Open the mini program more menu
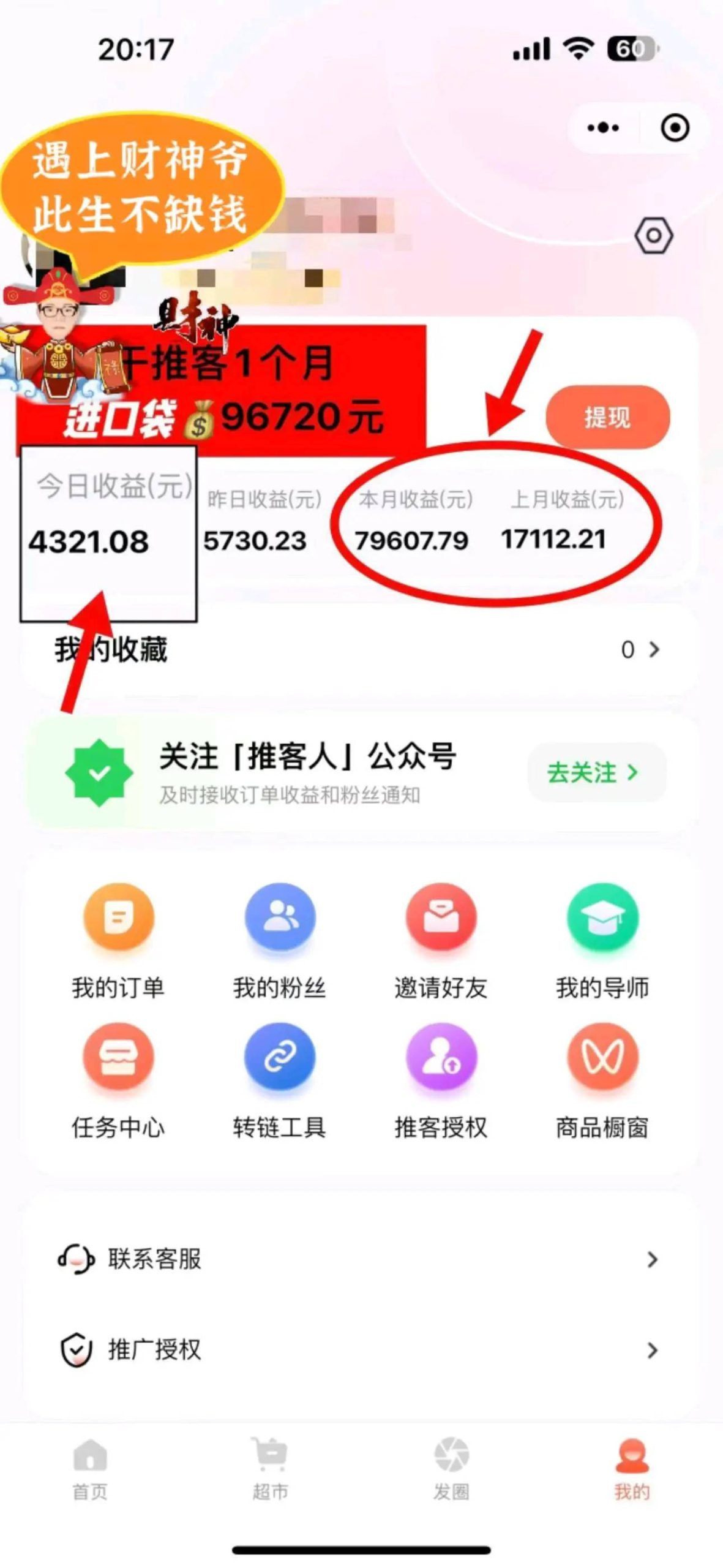The height and width of the screenshot is (1568, 723). 603,128
